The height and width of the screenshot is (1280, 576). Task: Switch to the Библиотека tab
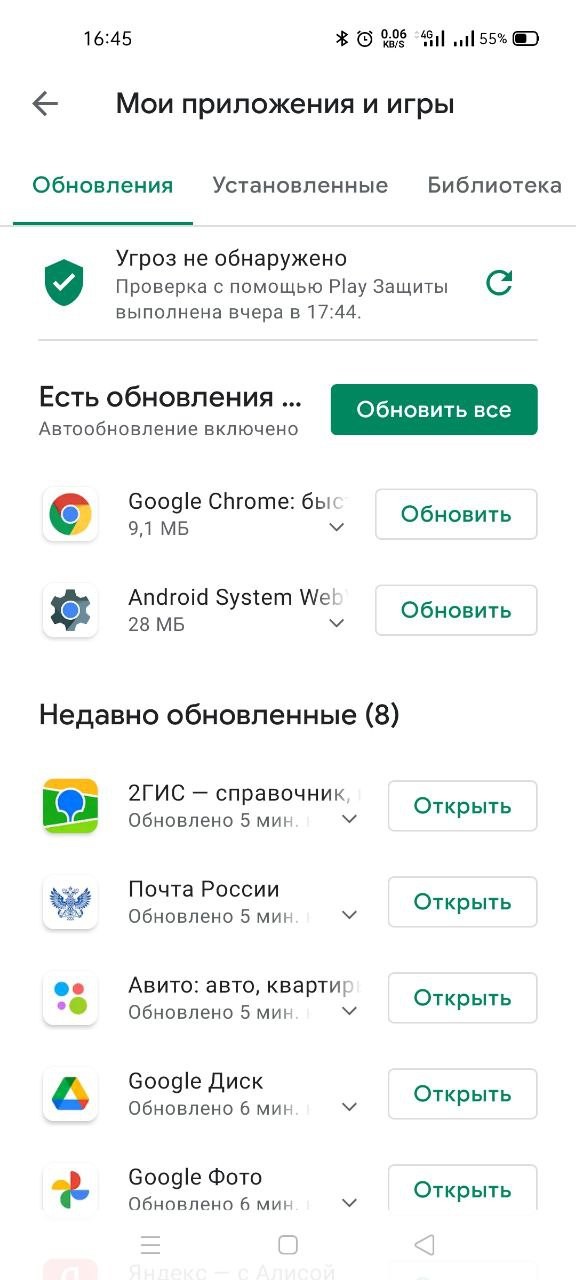point(494,185)
